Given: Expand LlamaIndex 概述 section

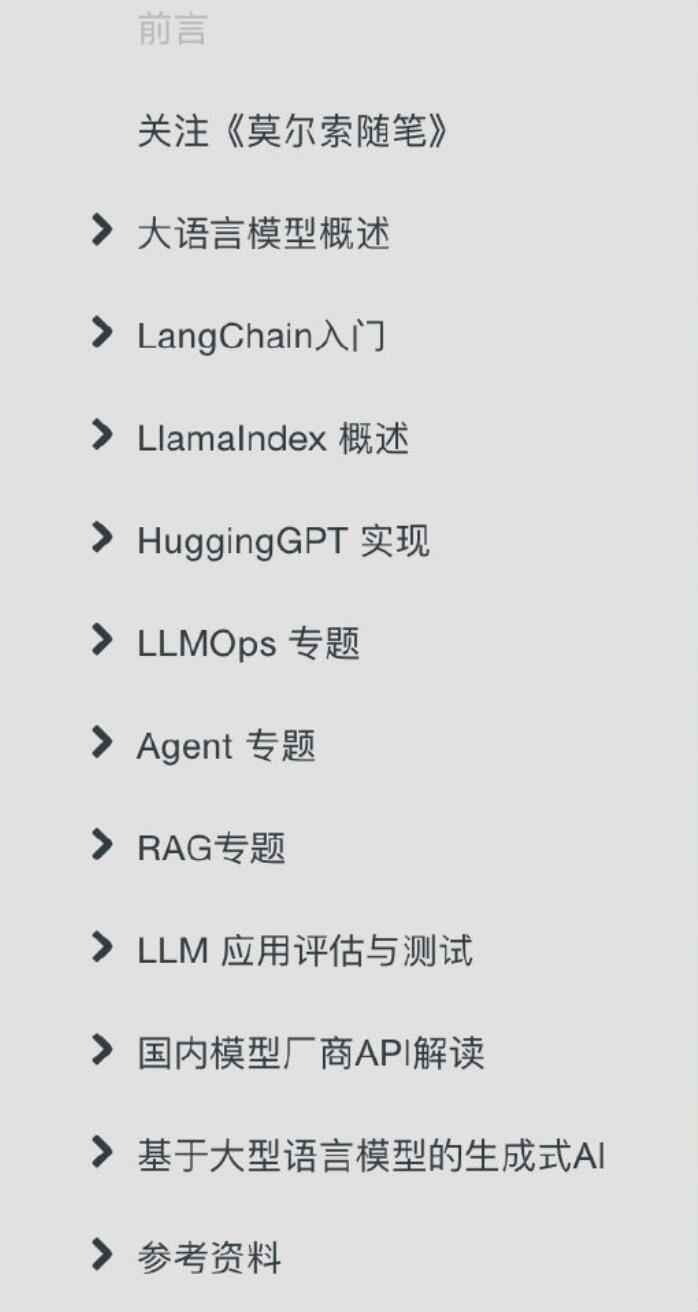Looking at the screenshot, I should (x=101, y=435).
